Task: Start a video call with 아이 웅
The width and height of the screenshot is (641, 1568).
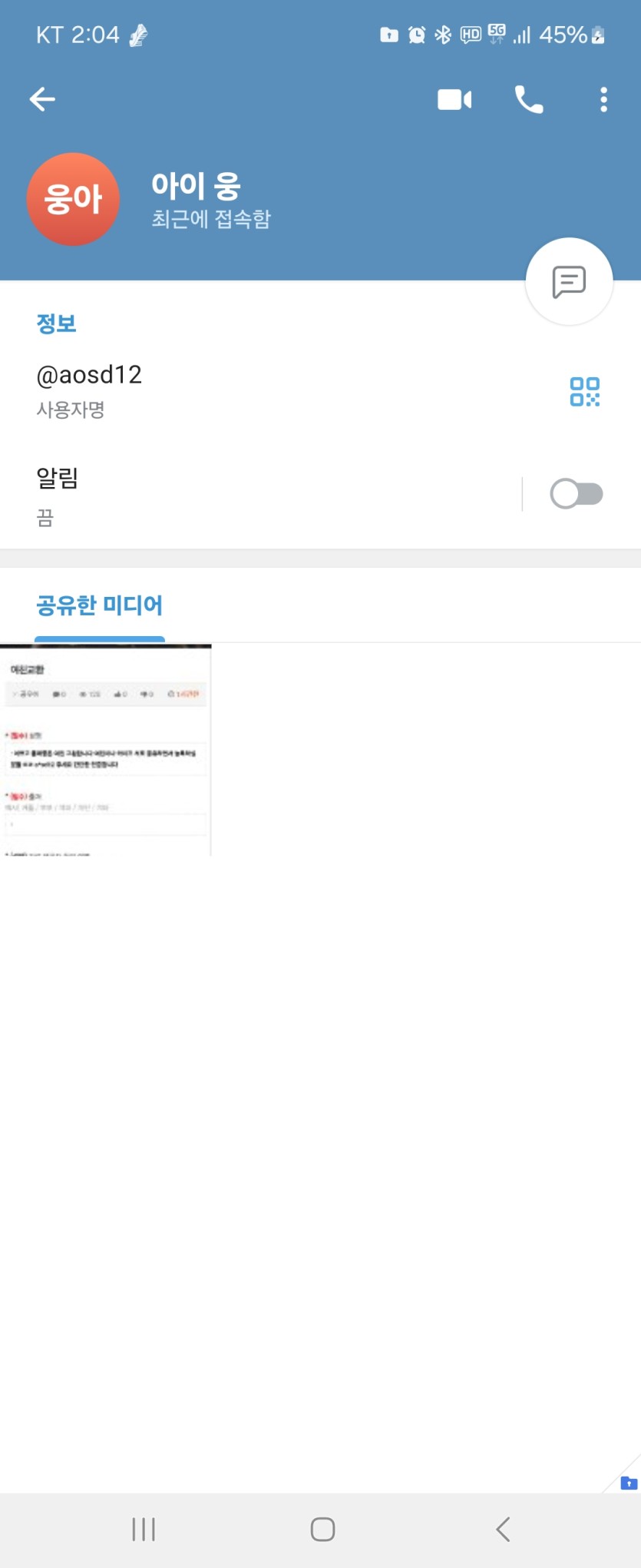Action: [454, 100]
